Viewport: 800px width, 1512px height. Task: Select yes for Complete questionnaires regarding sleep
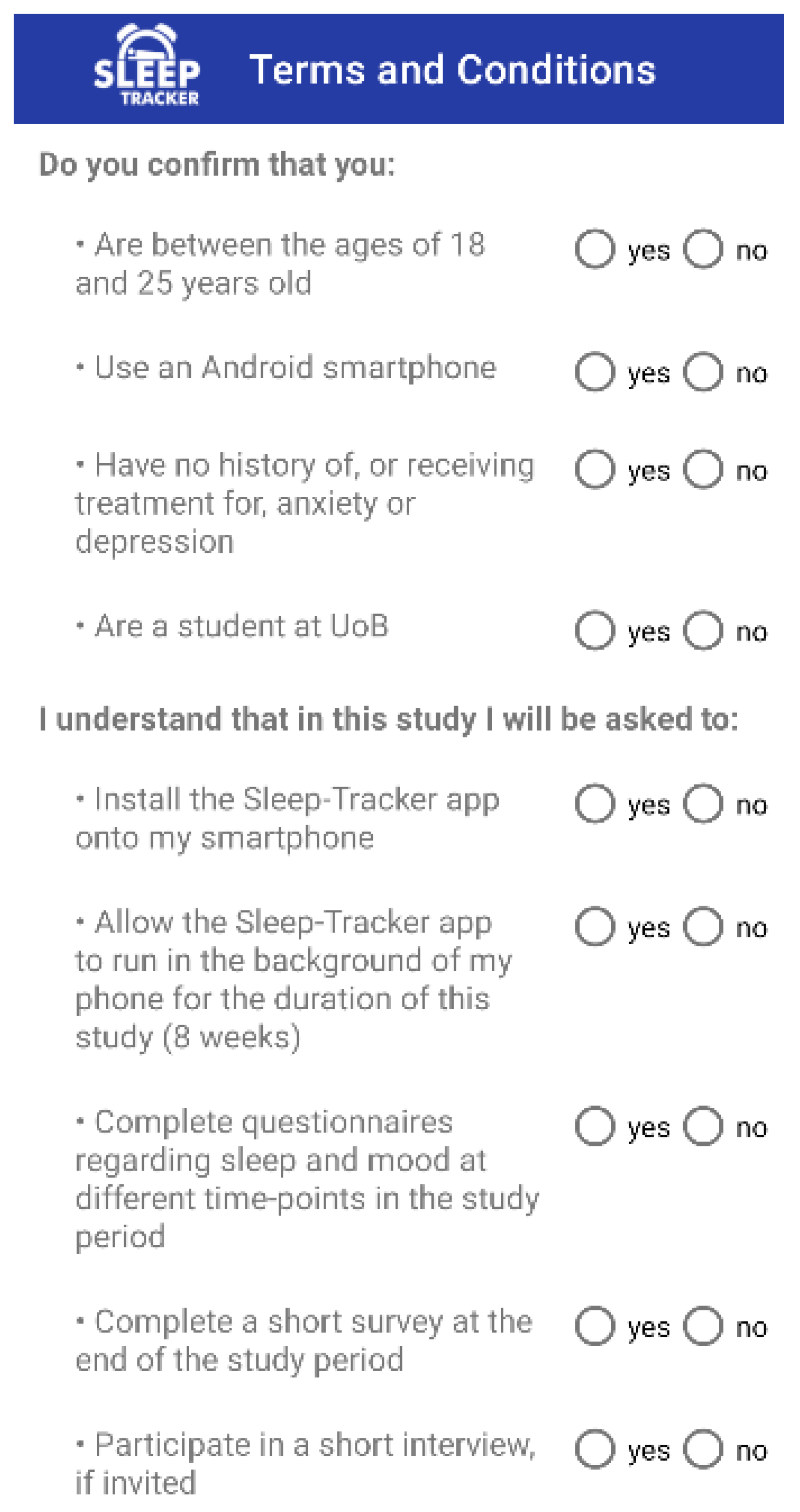(x=595, y=1126)
